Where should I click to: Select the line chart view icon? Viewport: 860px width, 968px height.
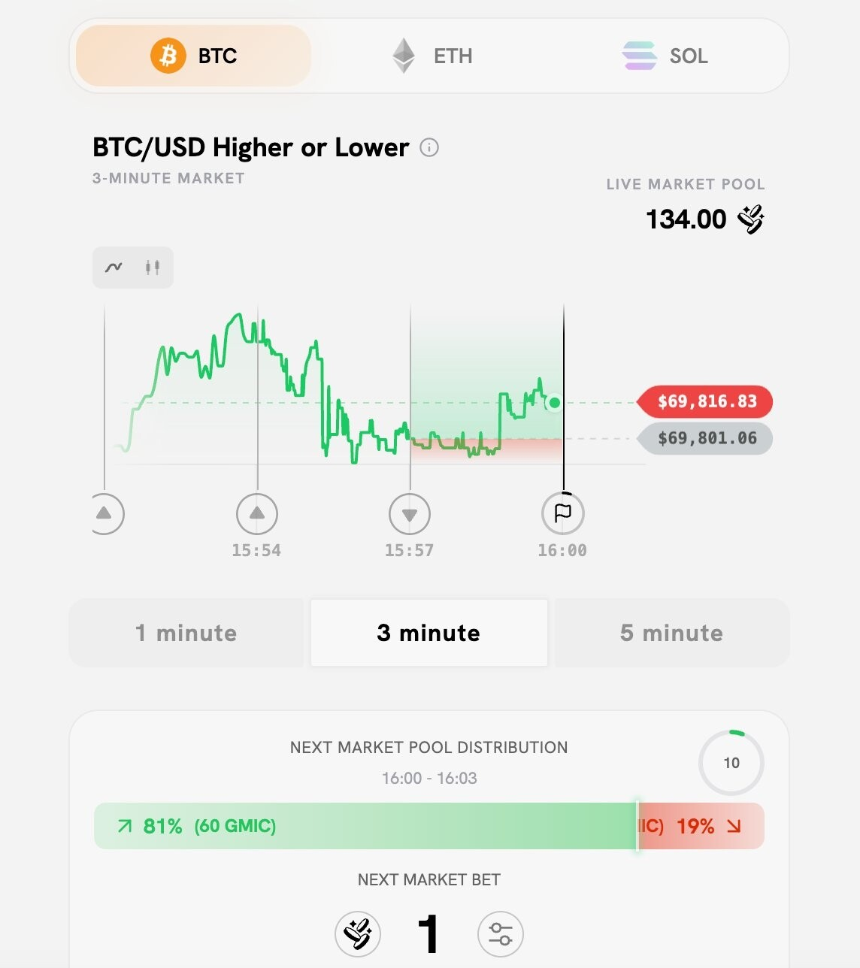(x=113, y=267)
